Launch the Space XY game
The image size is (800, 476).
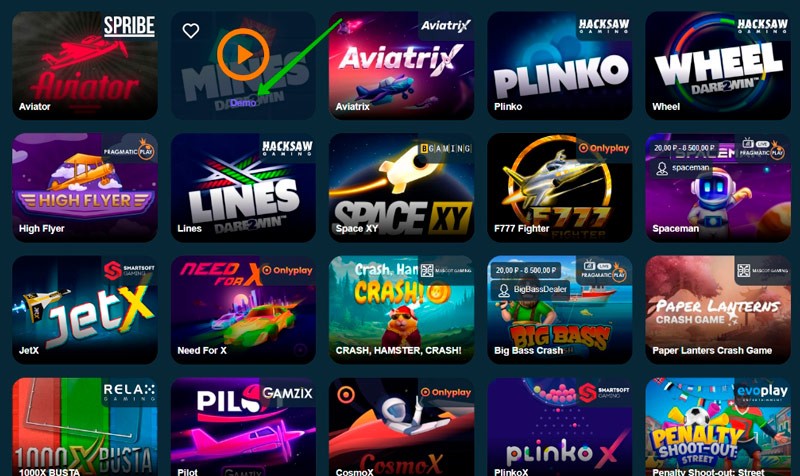[401, 187]
